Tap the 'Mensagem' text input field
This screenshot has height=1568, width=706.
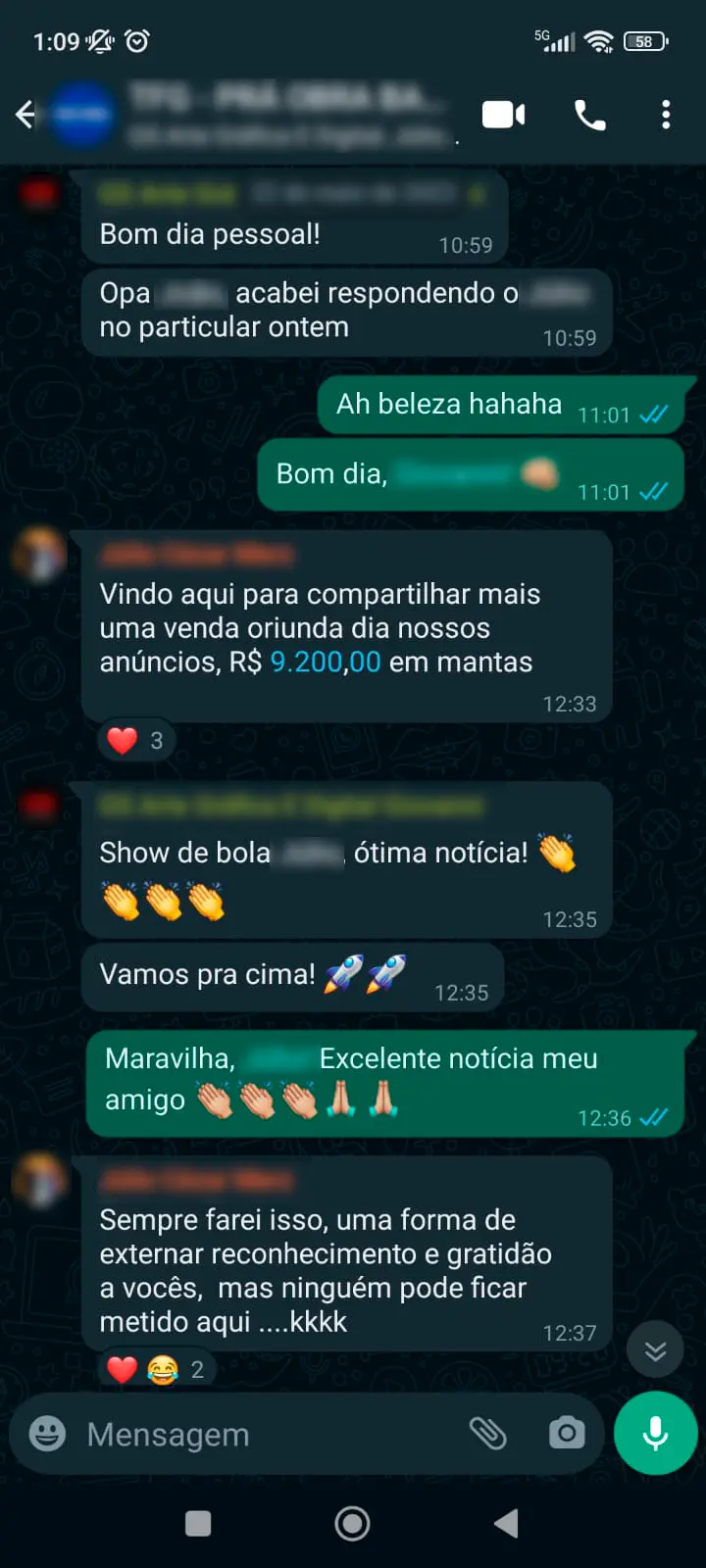click(245, 1434)
